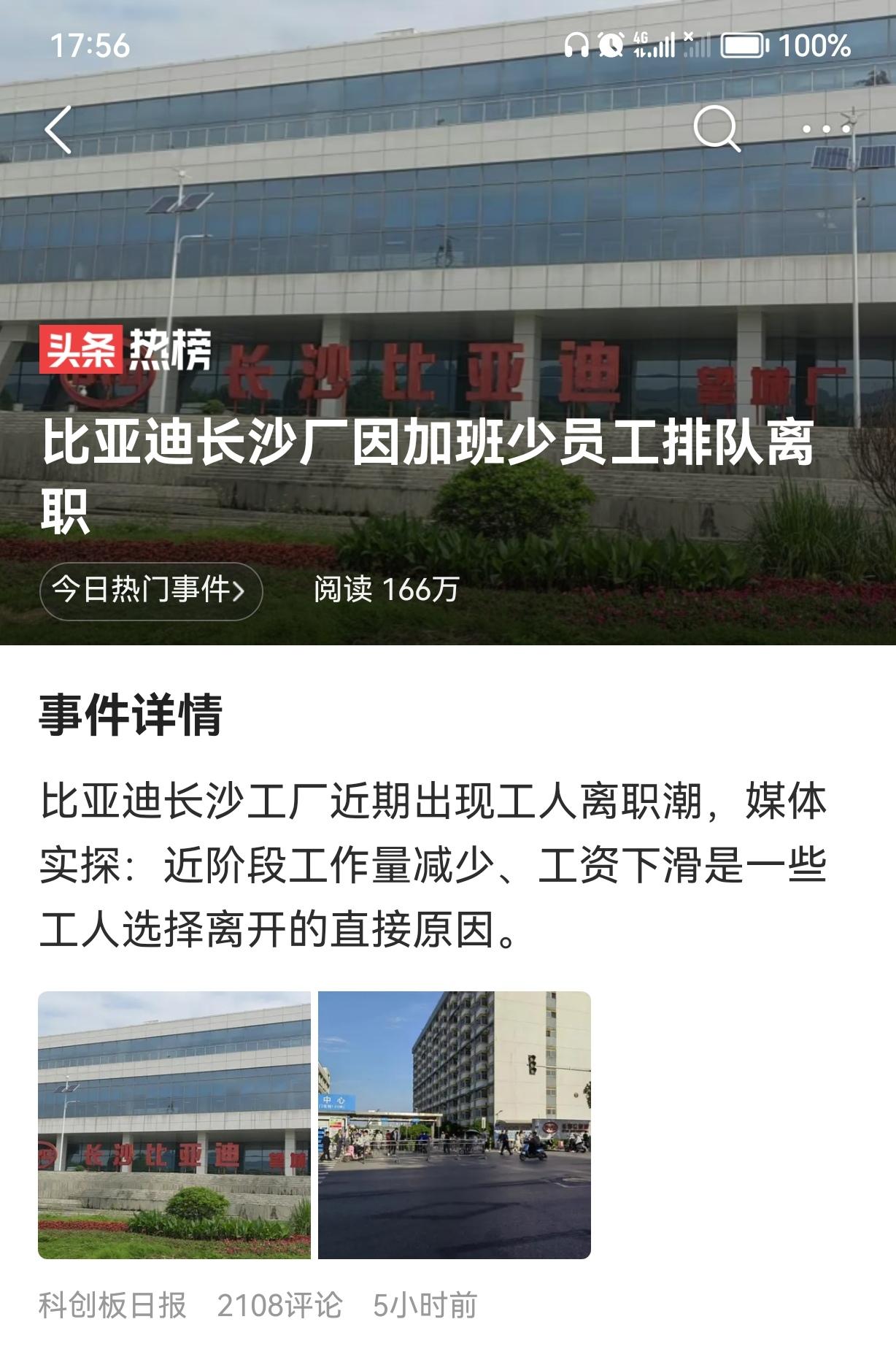View the Changsha BYD building photo
Screen dimensions: 896x1357
174,1124
